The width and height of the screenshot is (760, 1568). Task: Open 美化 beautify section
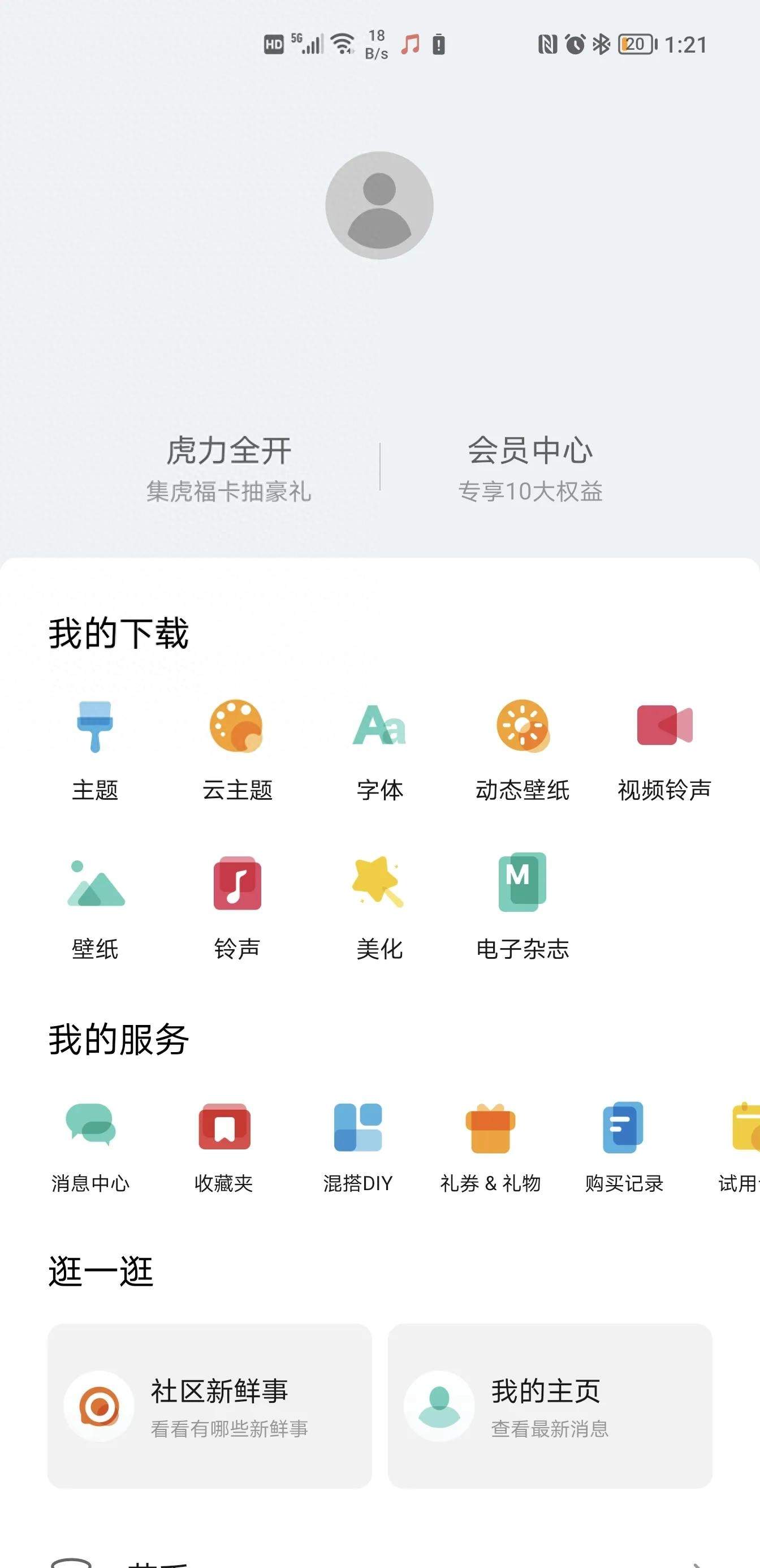point(379,907)
